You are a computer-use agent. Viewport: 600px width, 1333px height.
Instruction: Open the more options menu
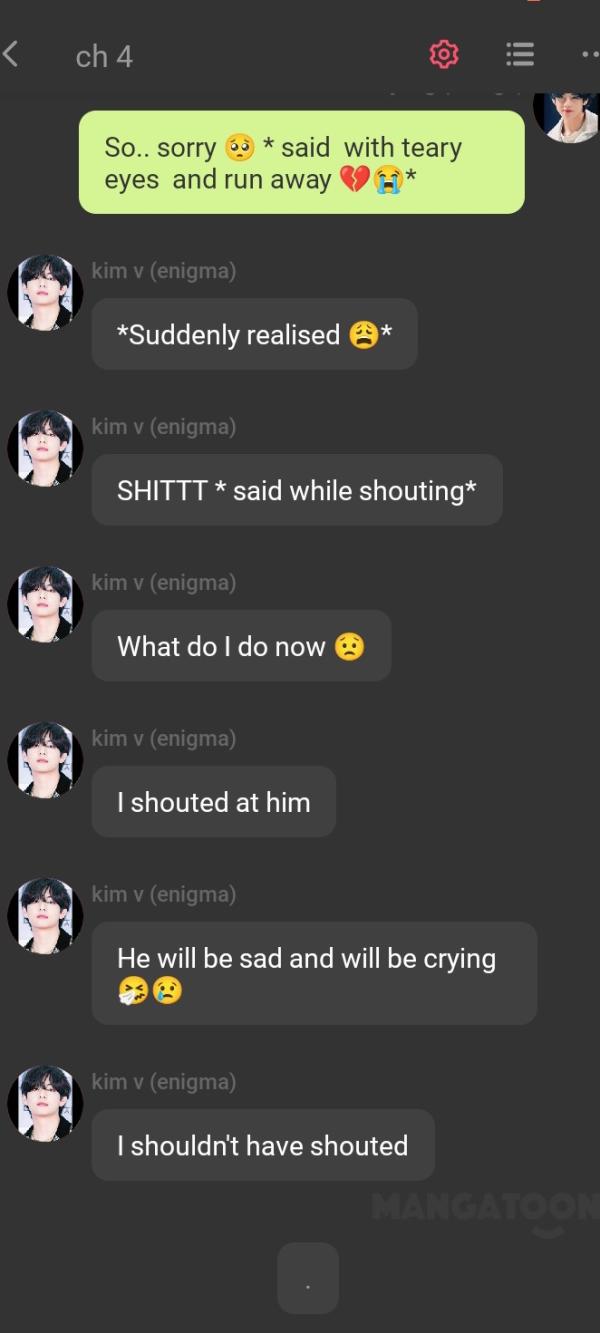(590, 54)
